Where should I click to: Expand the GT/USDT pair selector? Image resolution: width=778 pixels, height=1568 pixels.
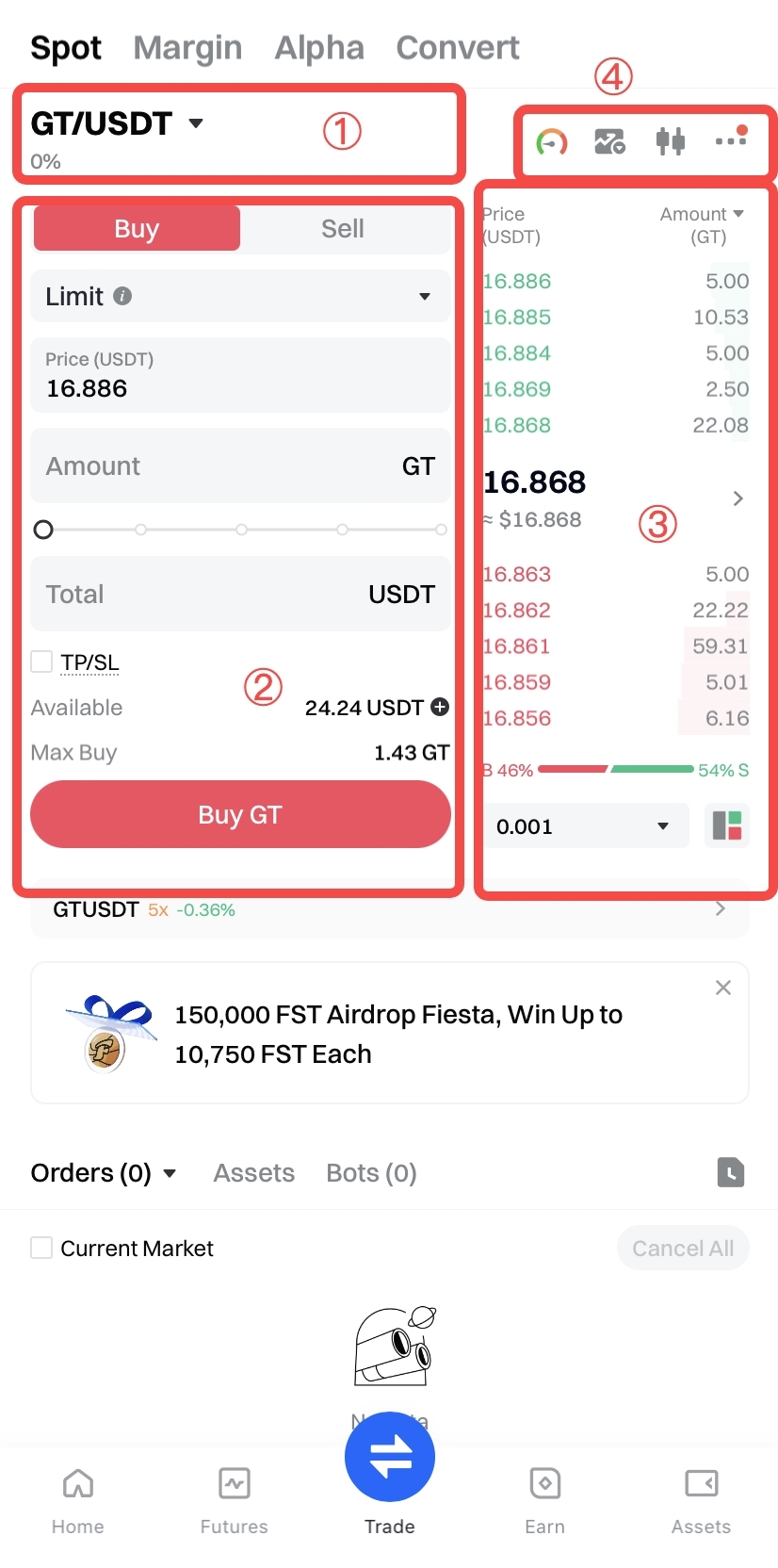117,123
